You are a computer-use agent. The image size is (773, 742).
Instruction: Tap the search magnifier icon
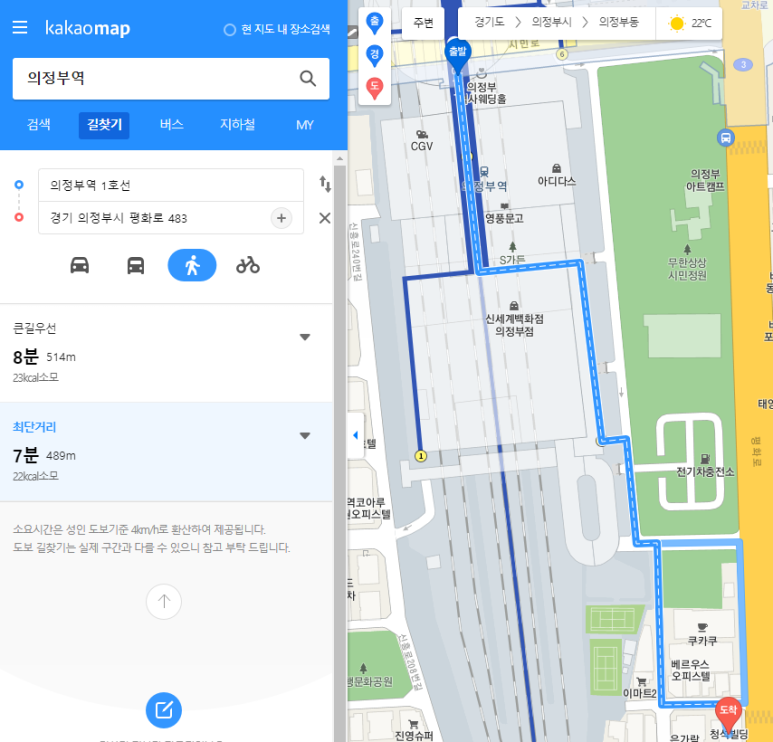[308, 78]
